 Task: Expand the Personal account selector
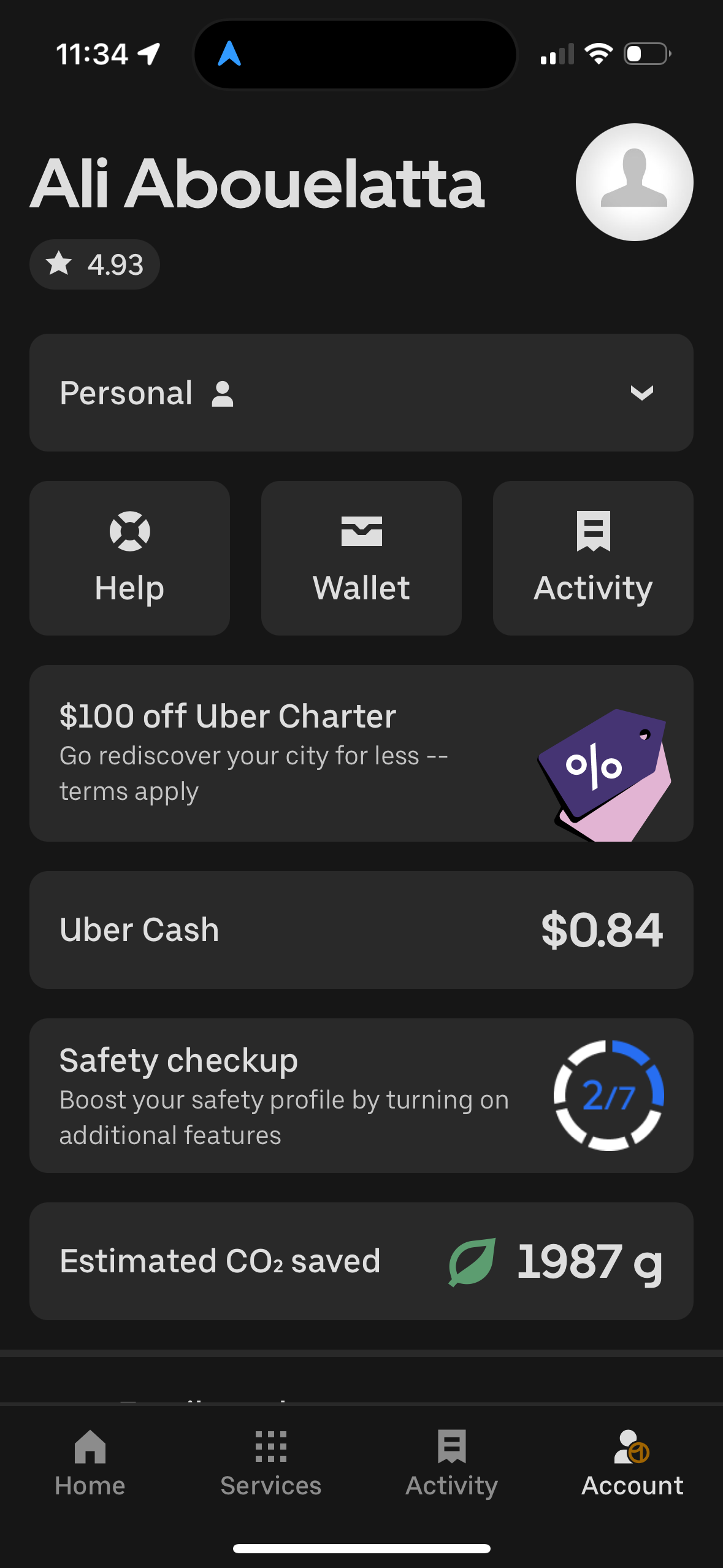point(361,393)
